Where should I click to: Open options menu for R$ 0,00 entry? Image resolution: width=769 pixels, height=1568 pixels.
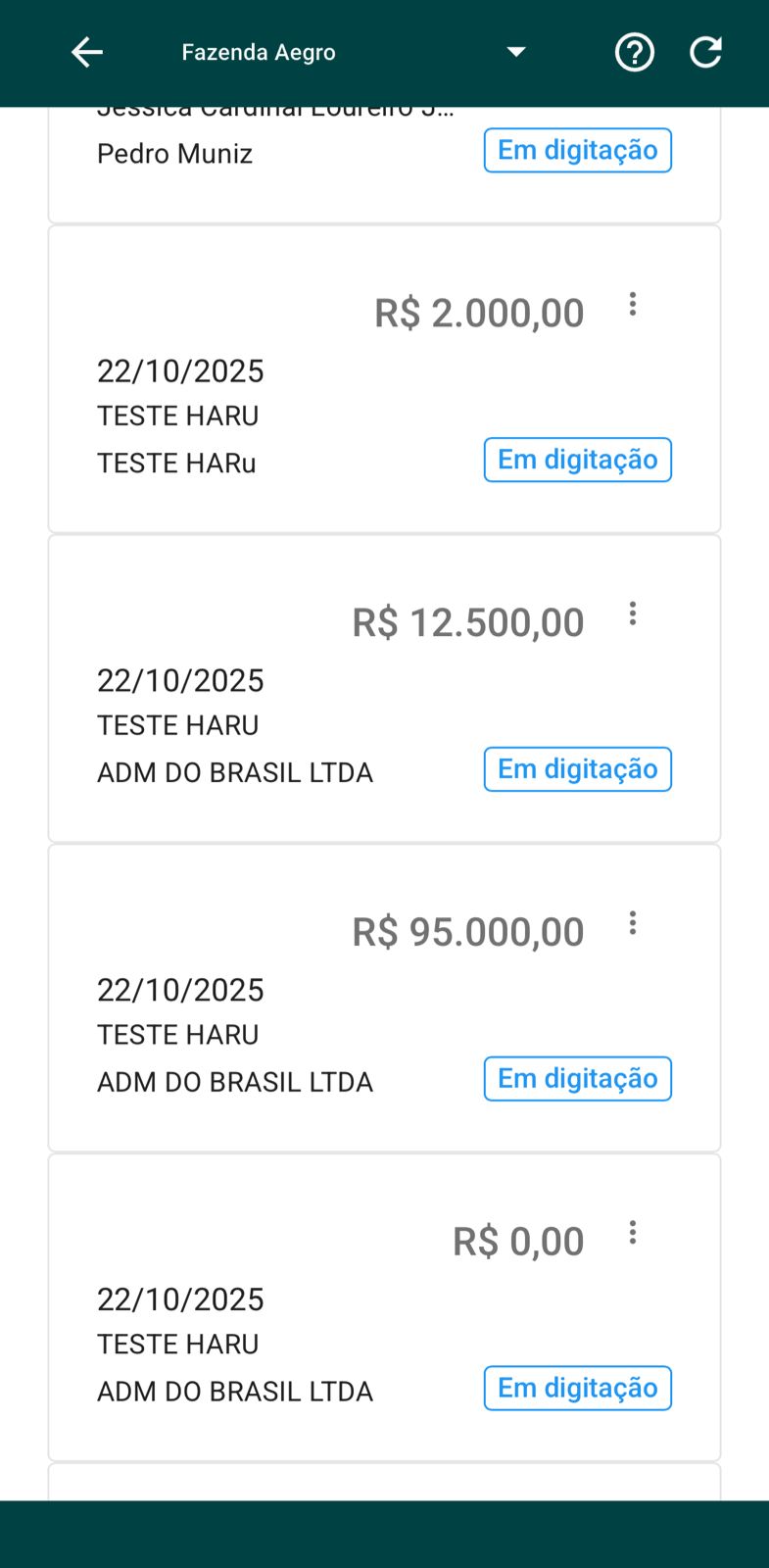click(x=633, y=1233)
